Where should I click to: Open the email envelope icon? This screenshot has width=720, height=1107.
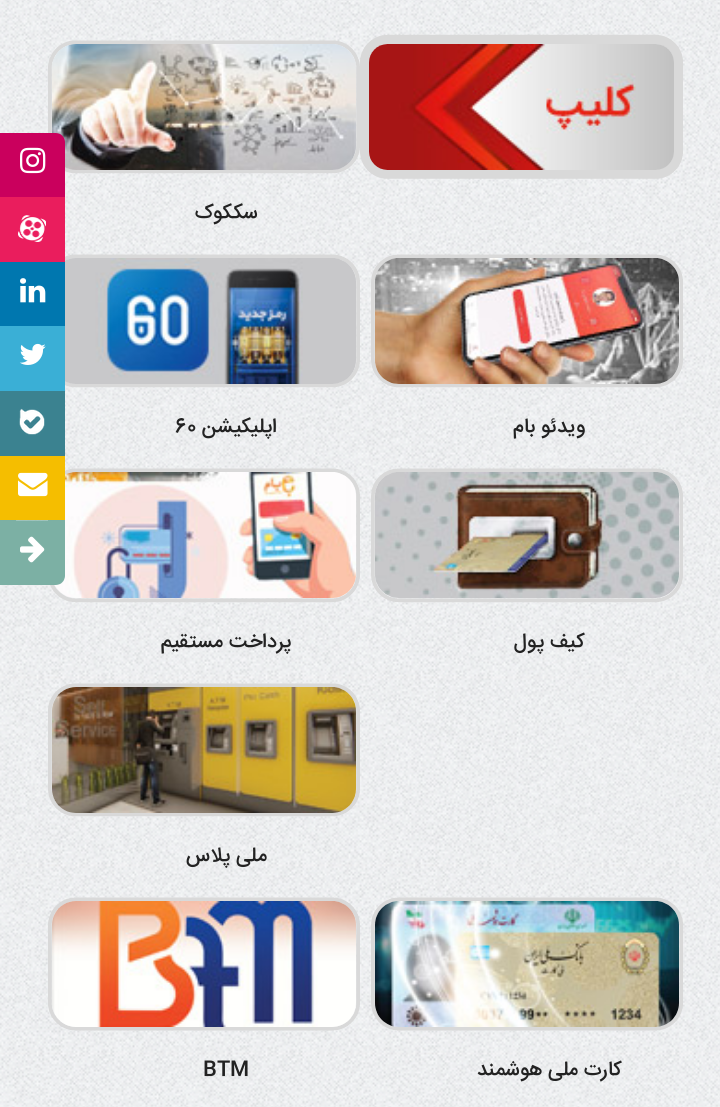[x=32, y=486]
